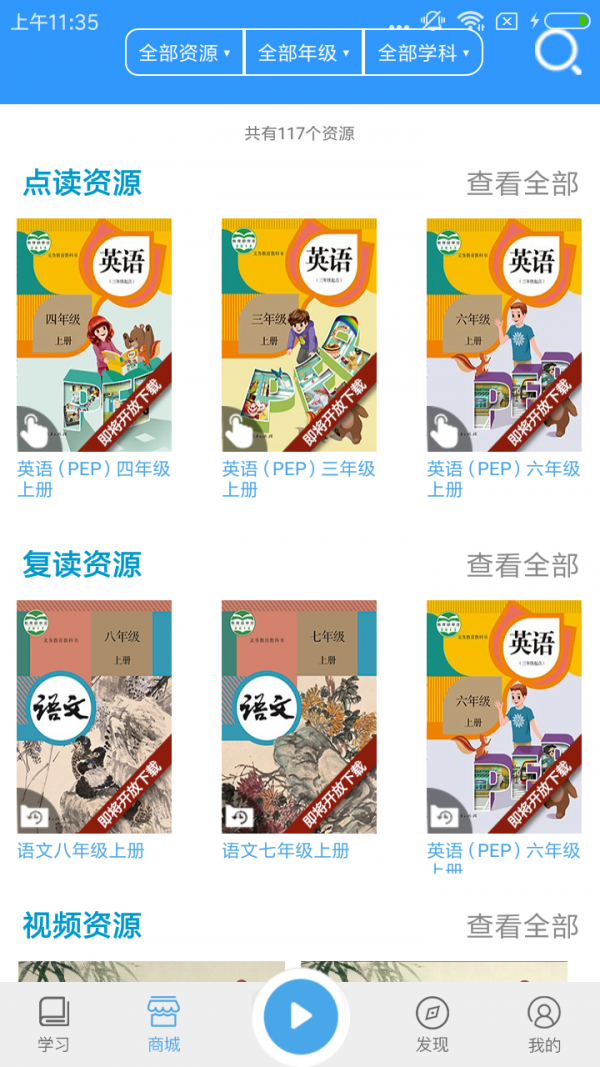
Task: Switch to the 我的 tab
Action: [544, 1024]
